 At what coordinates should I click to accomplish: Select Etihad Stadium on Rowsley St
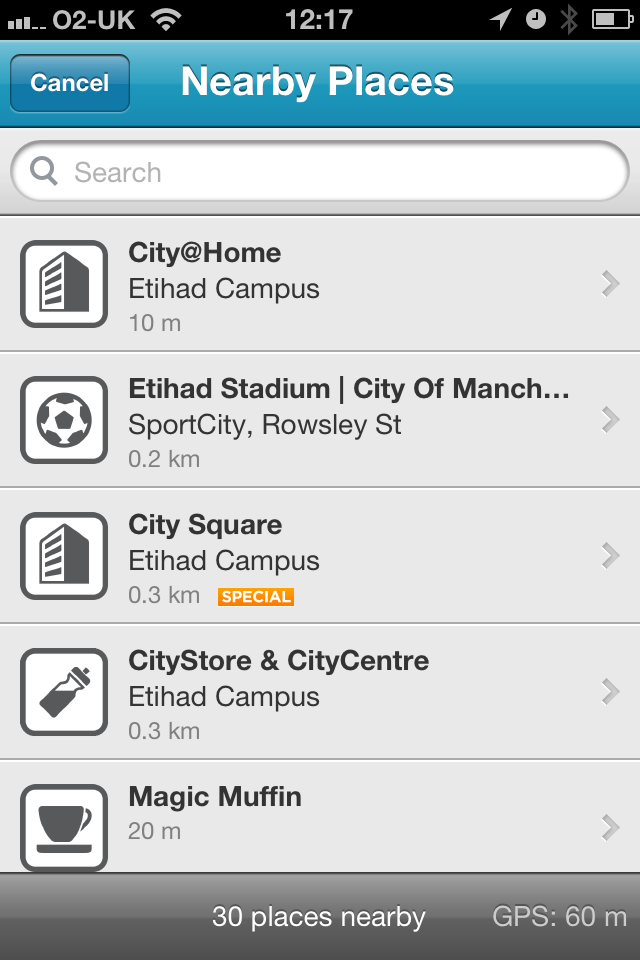pyautogui.click(x=320, y=421)
